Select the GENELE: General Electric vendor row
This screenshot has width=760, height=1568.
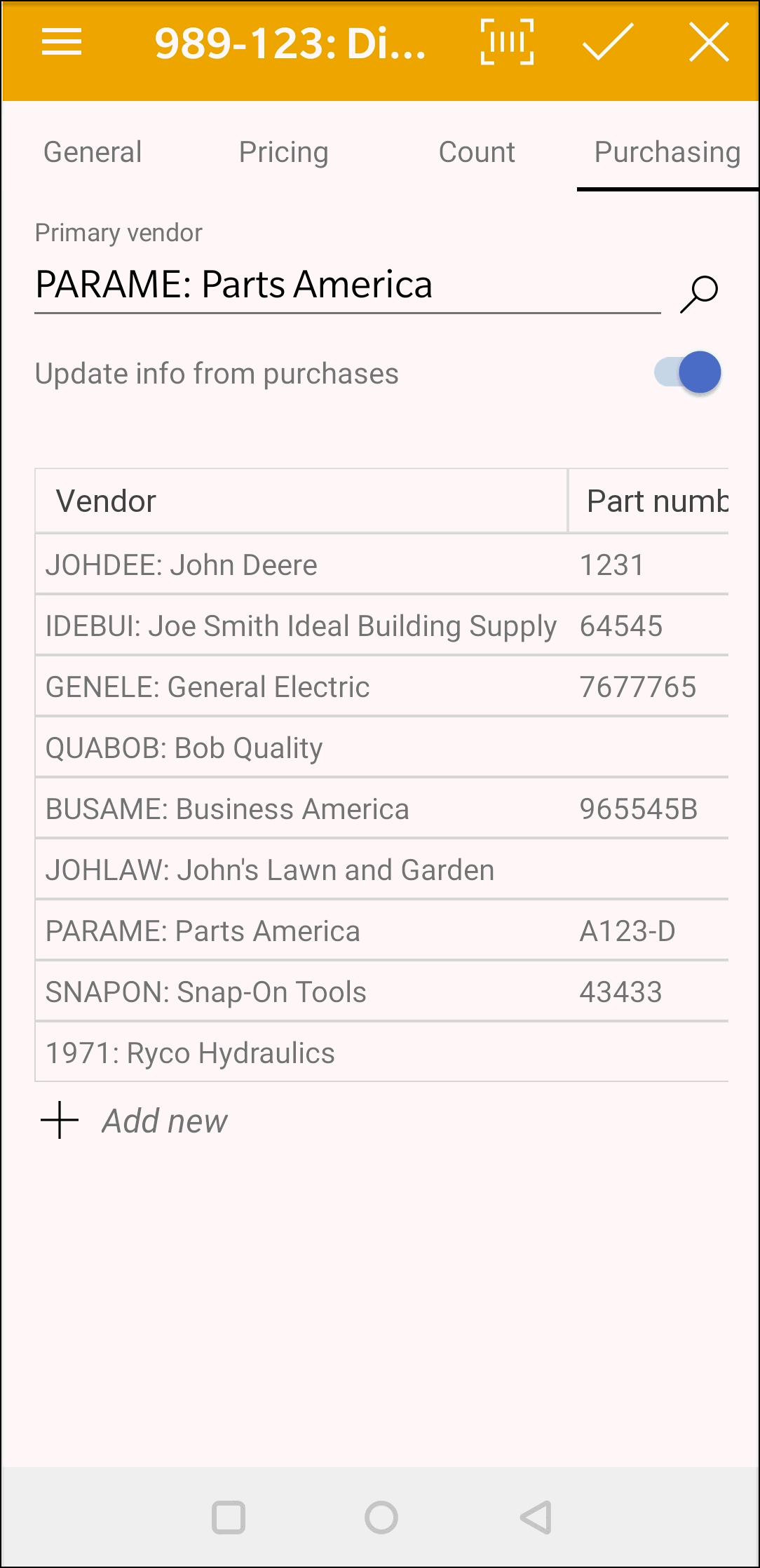[x=382, y=687]
